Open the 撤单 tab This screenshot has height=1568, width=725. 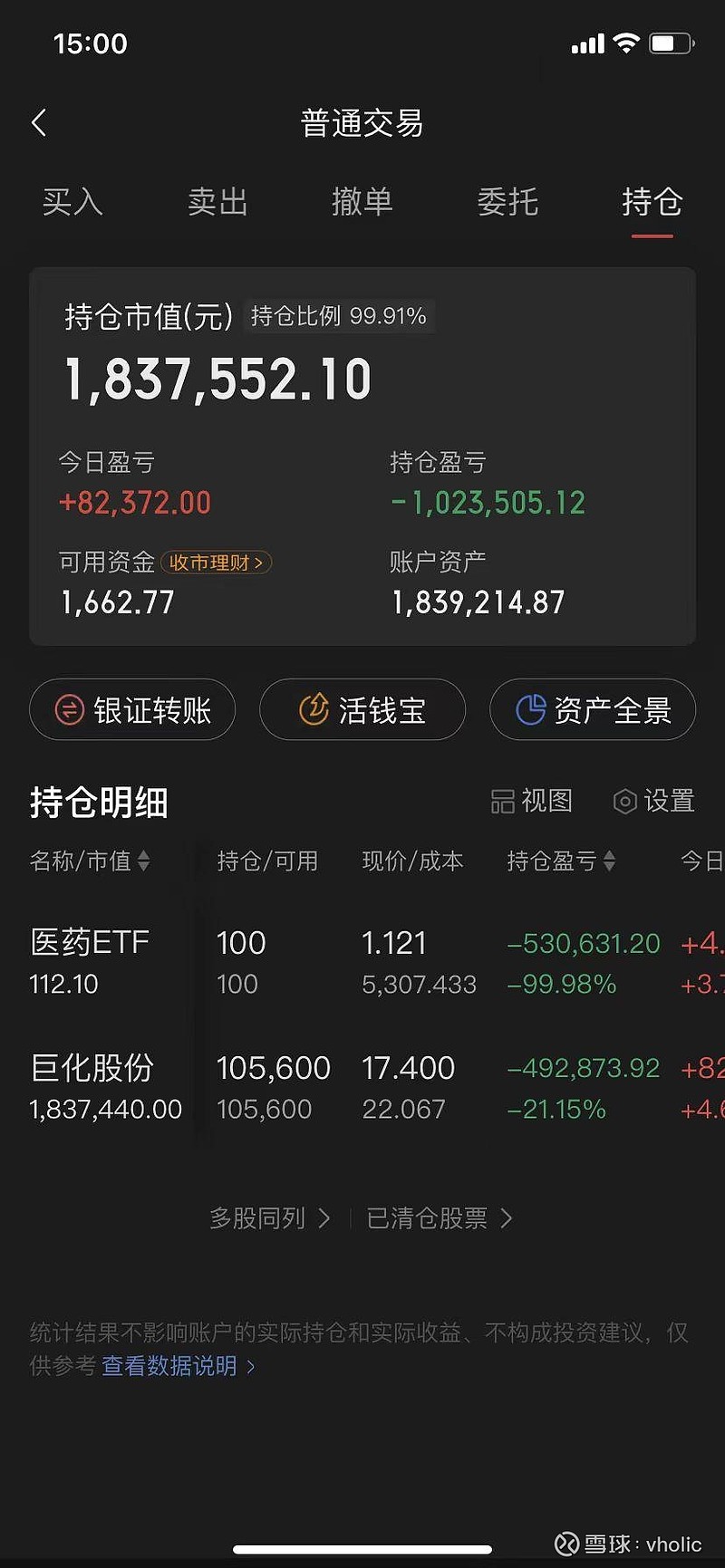(x=362, y=201)
